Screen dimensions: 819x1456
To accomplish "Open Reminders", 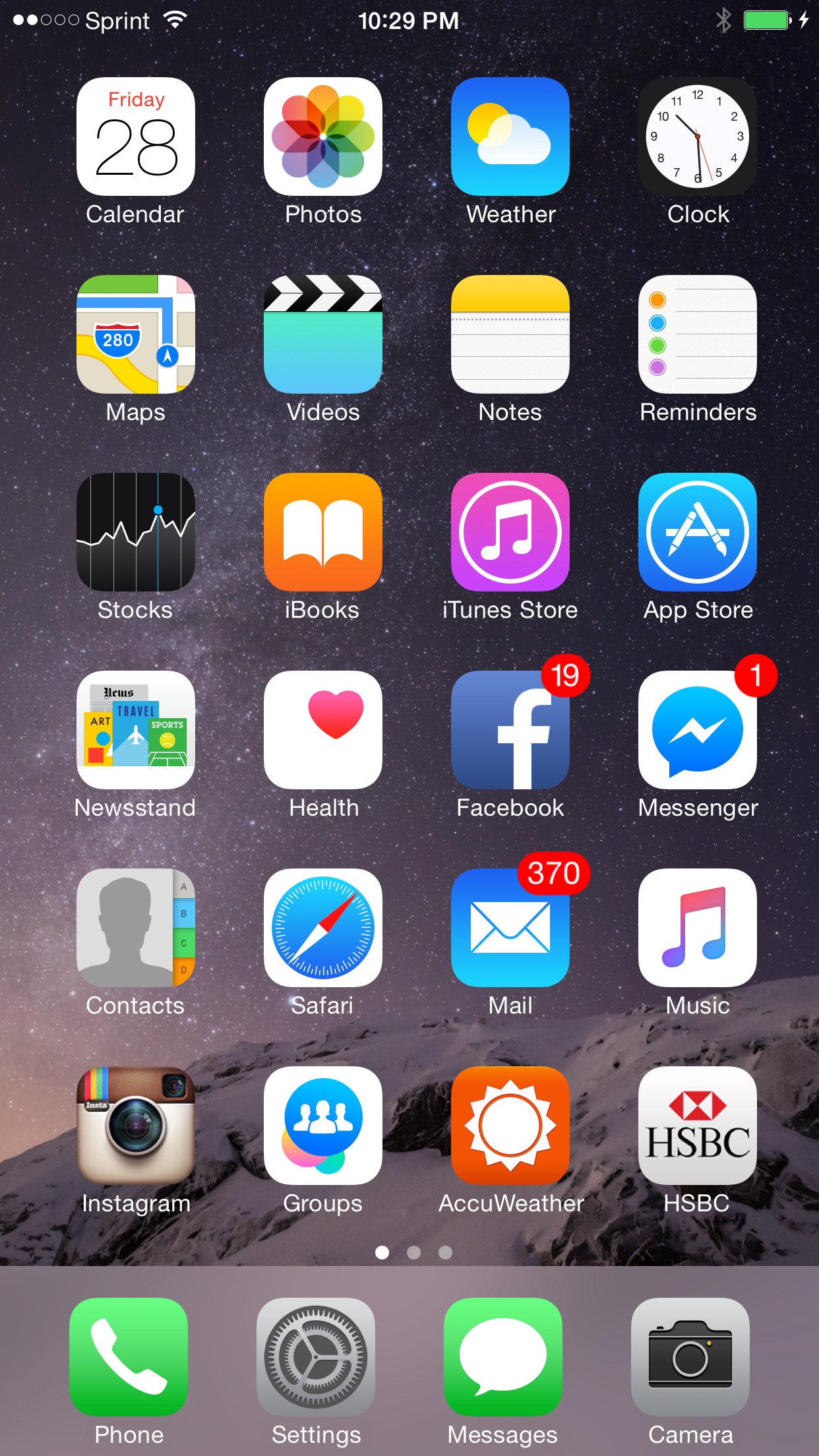I will pyautogui.click(x=697, y=334).
